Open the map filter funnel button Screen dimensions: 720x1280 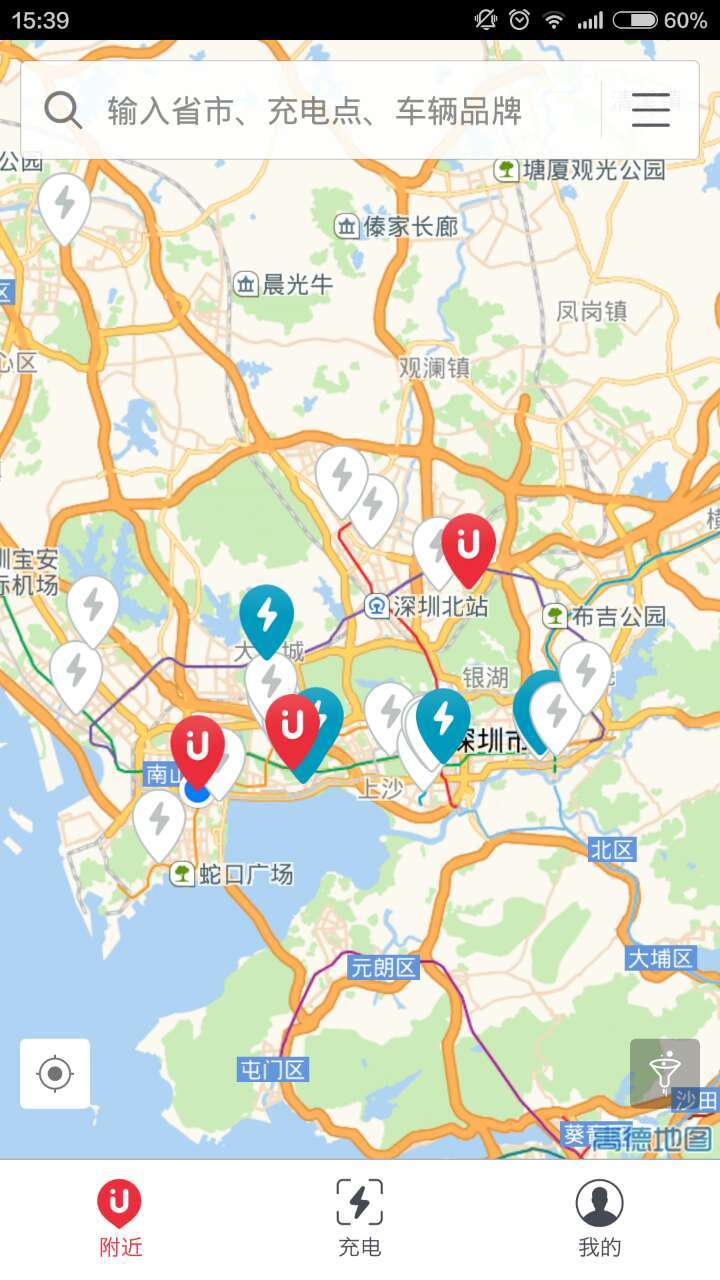(665, 1074)
